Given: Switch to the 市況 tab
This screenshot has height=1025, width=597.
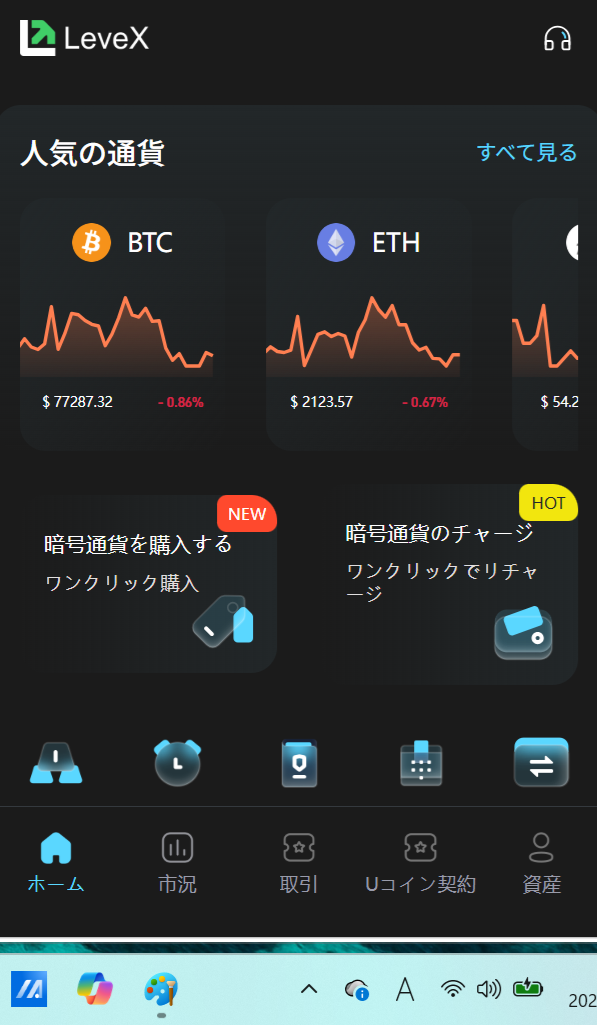Looking at the screenshot, I should point(177,863).
